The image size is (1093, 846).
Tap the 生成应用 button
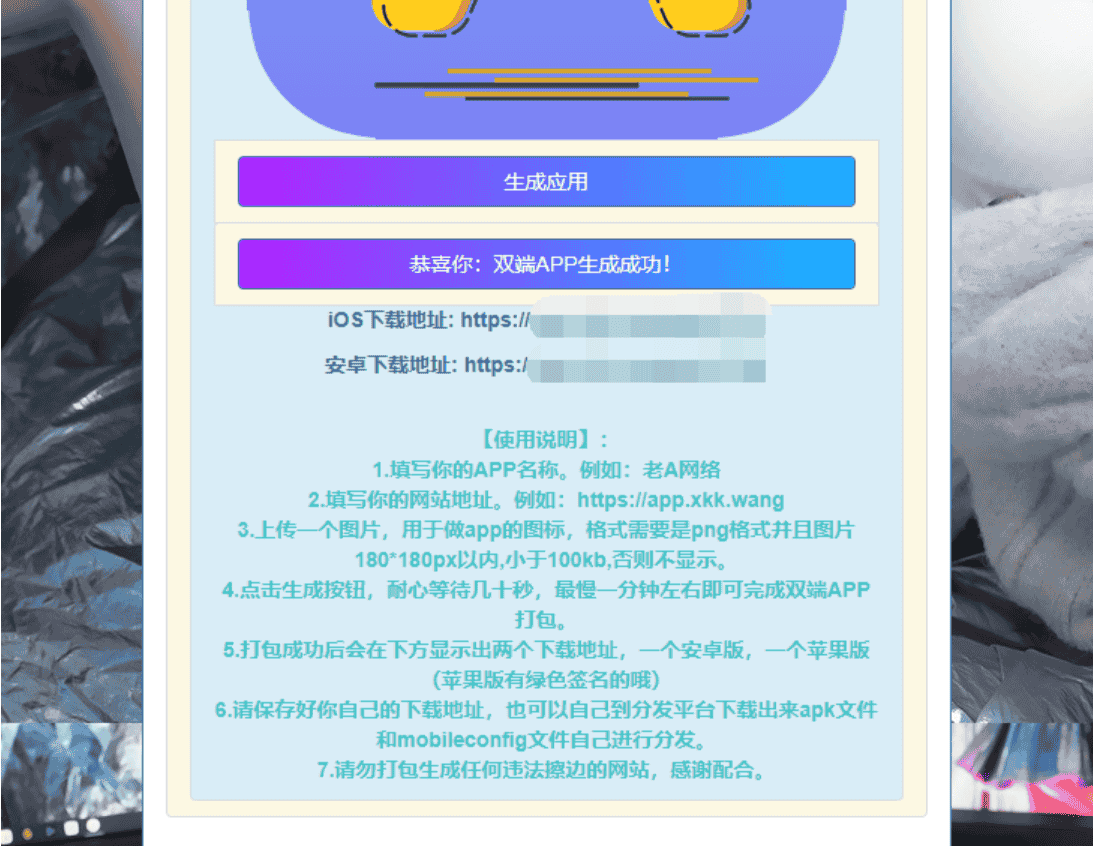(546, 182)
